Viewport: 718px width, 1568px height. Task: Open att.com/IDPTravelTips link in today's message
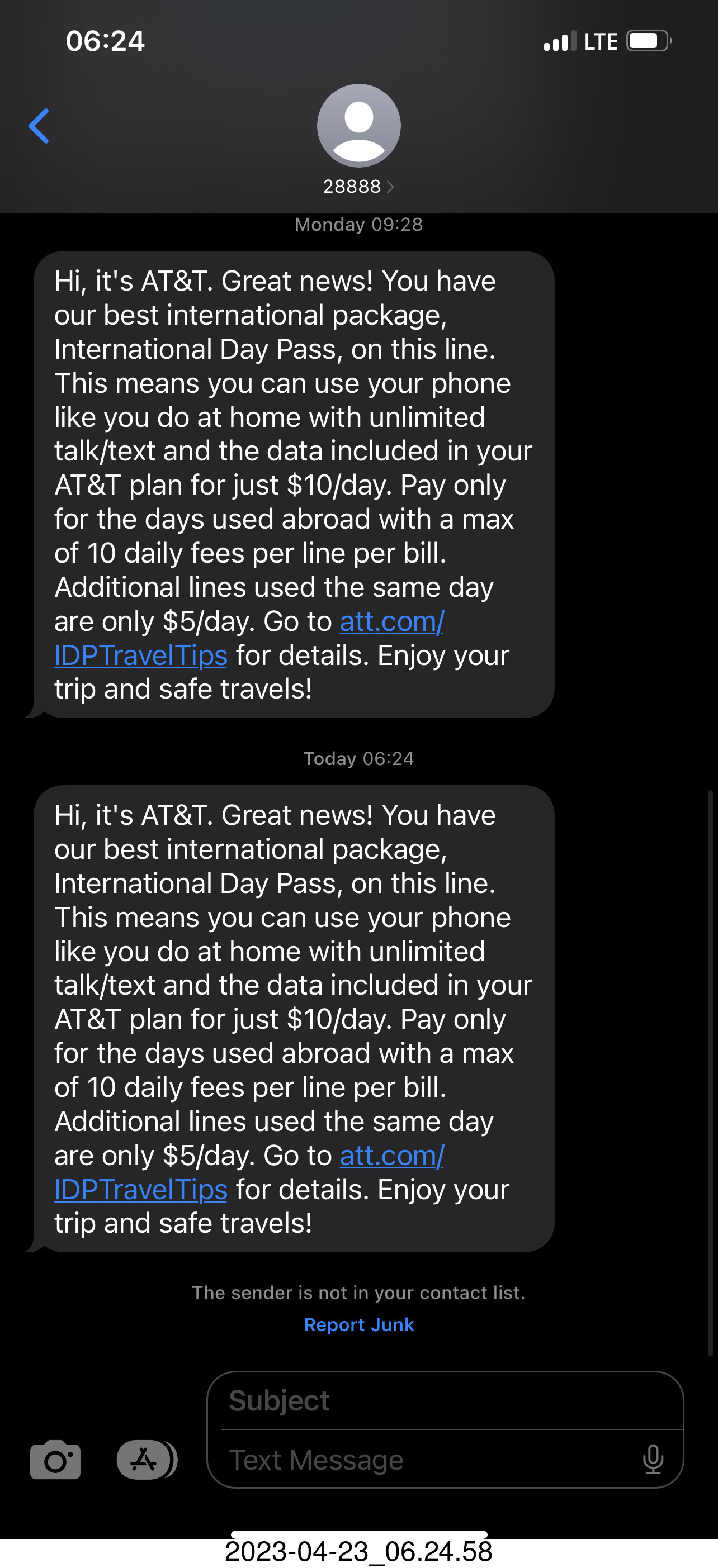click(391, 1155)
